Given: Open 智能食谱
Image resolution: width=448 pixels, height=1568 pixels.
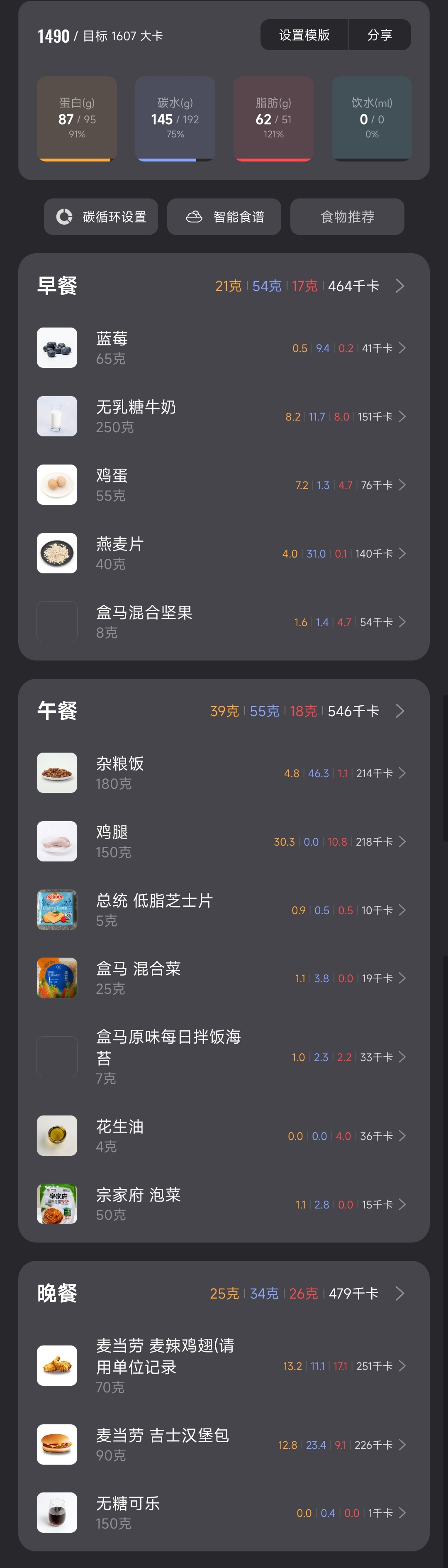Looking at the screenshot, I should [224, 217].
